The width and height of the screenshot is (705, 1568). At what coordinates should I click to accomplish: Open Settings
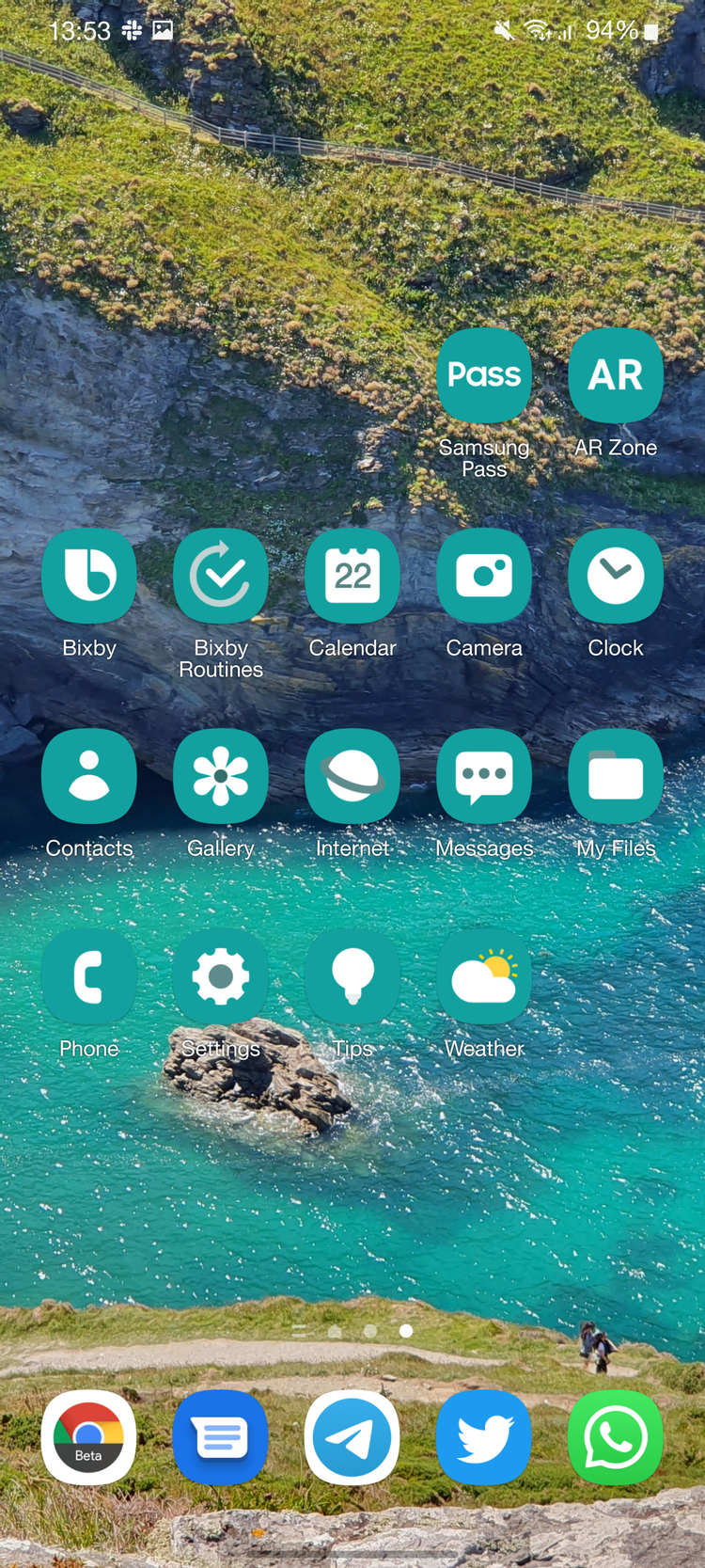(221, 976)
